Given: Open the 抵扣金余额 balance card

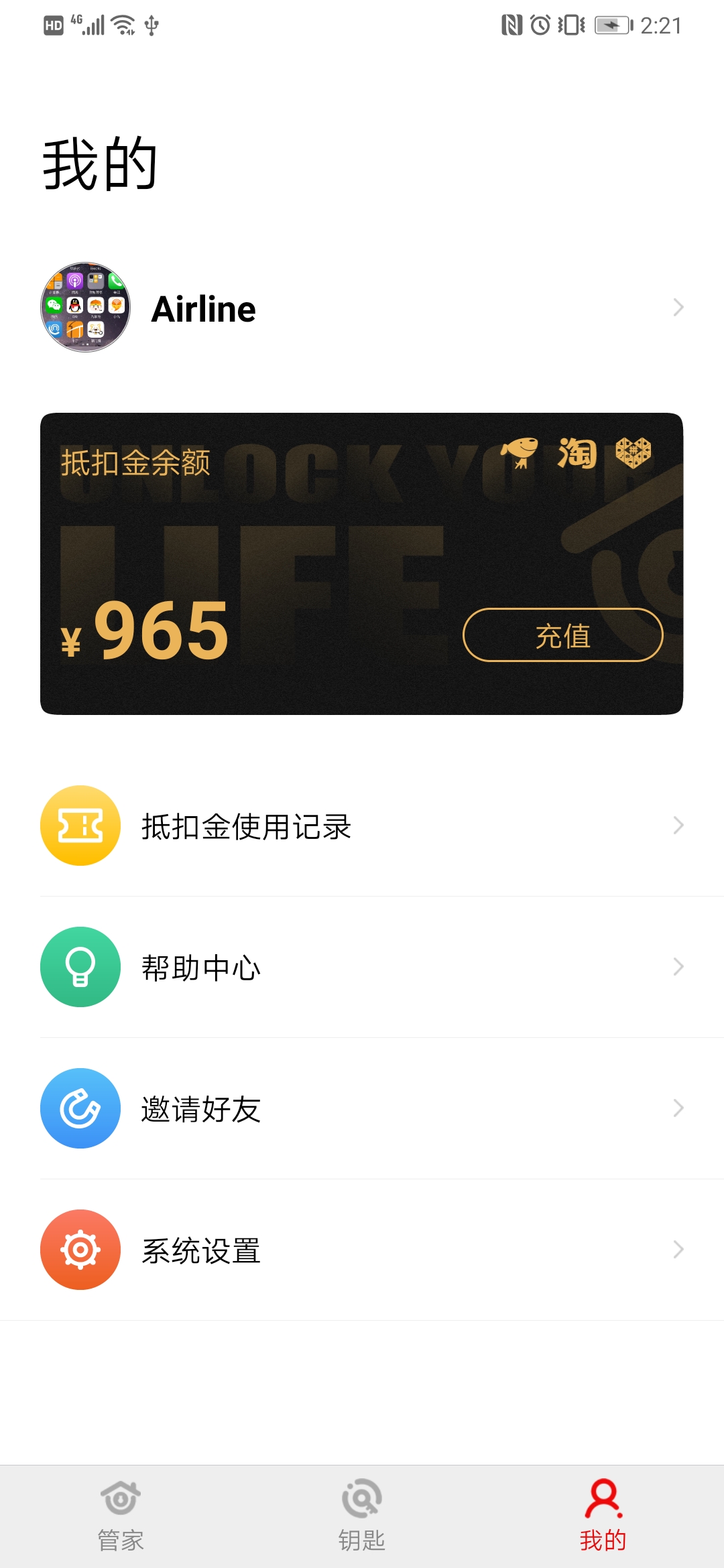Looking at the screenshot, I should coord(362,564).
